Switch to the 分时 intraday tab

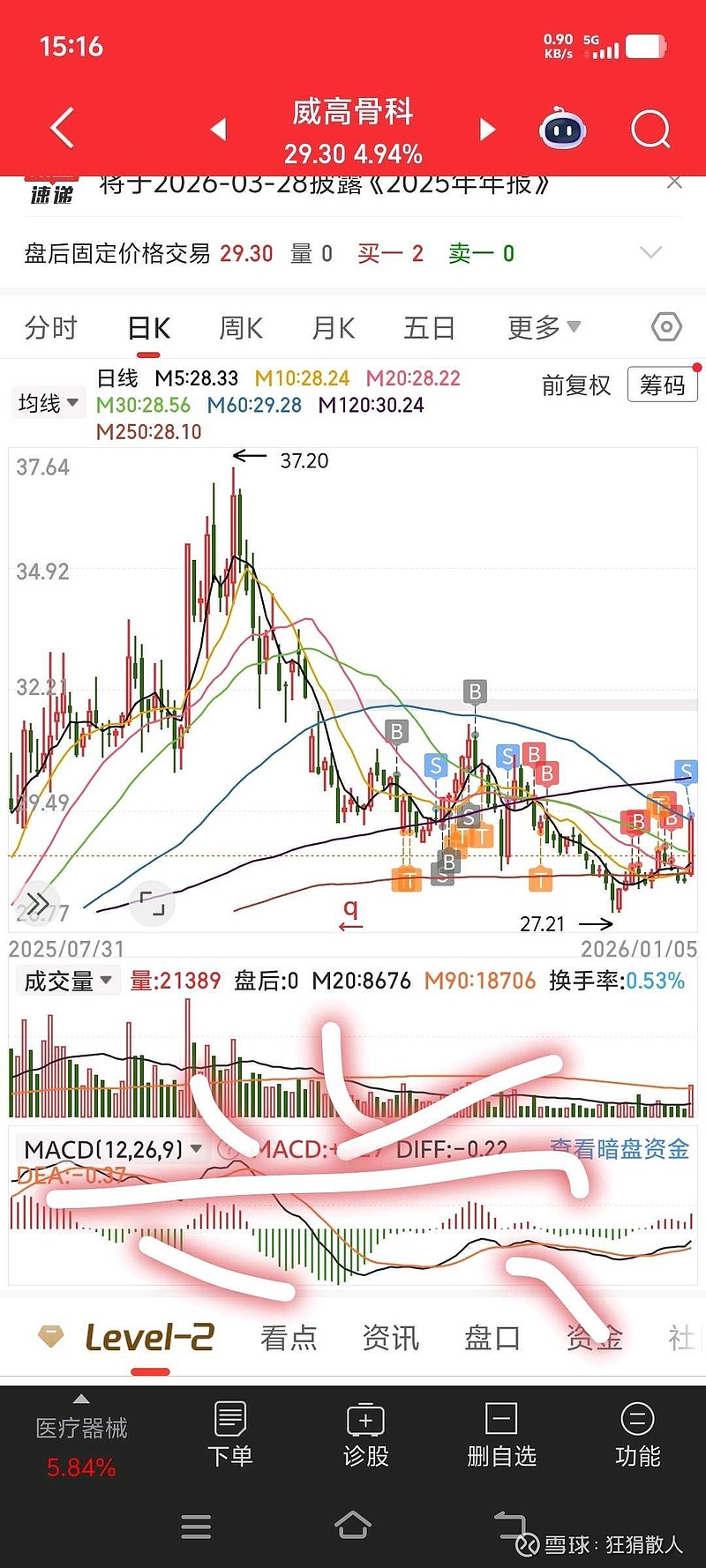point(50,326)
